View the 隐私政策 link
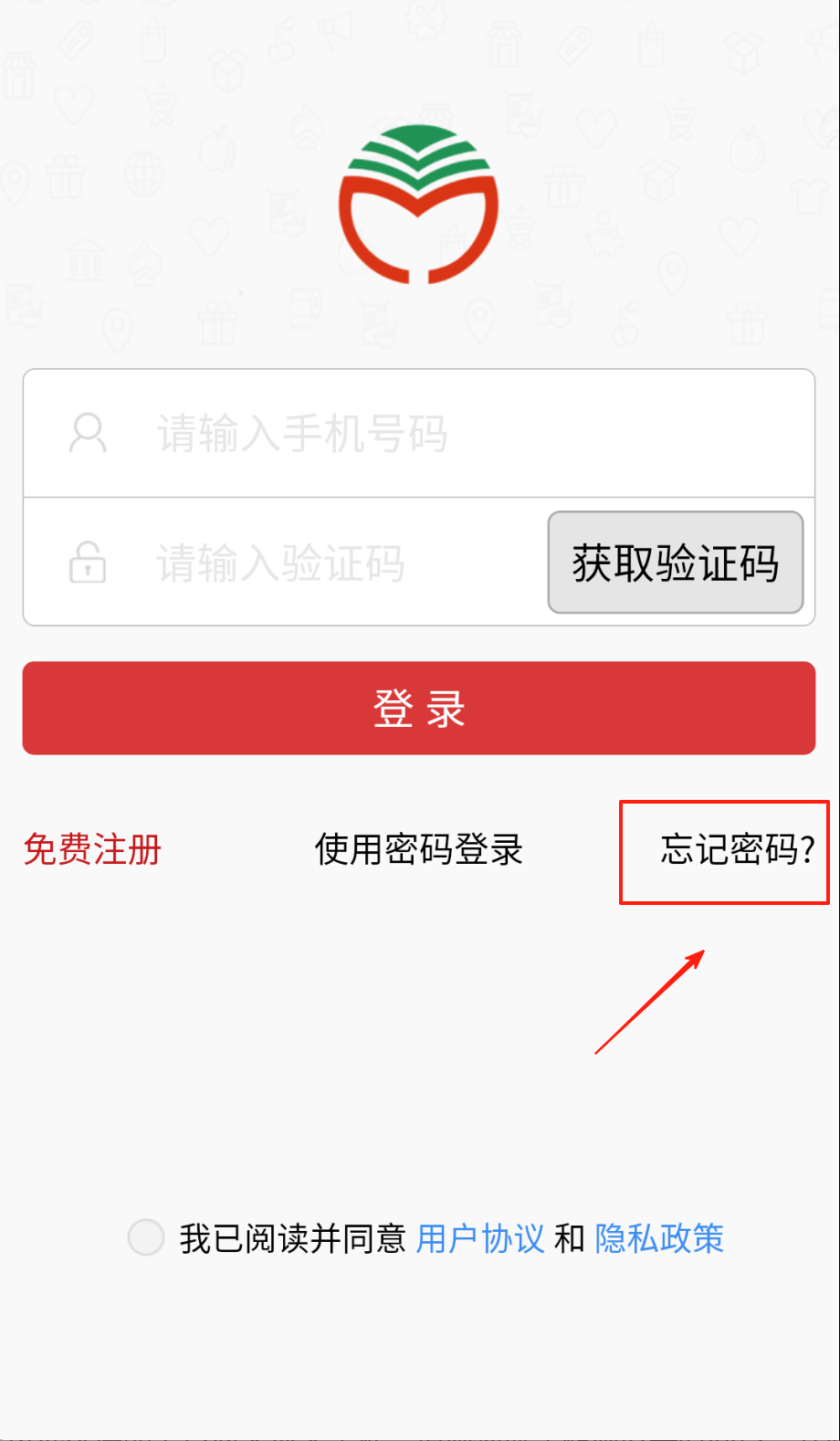The image size is (840, 1441). point(658,1238)
